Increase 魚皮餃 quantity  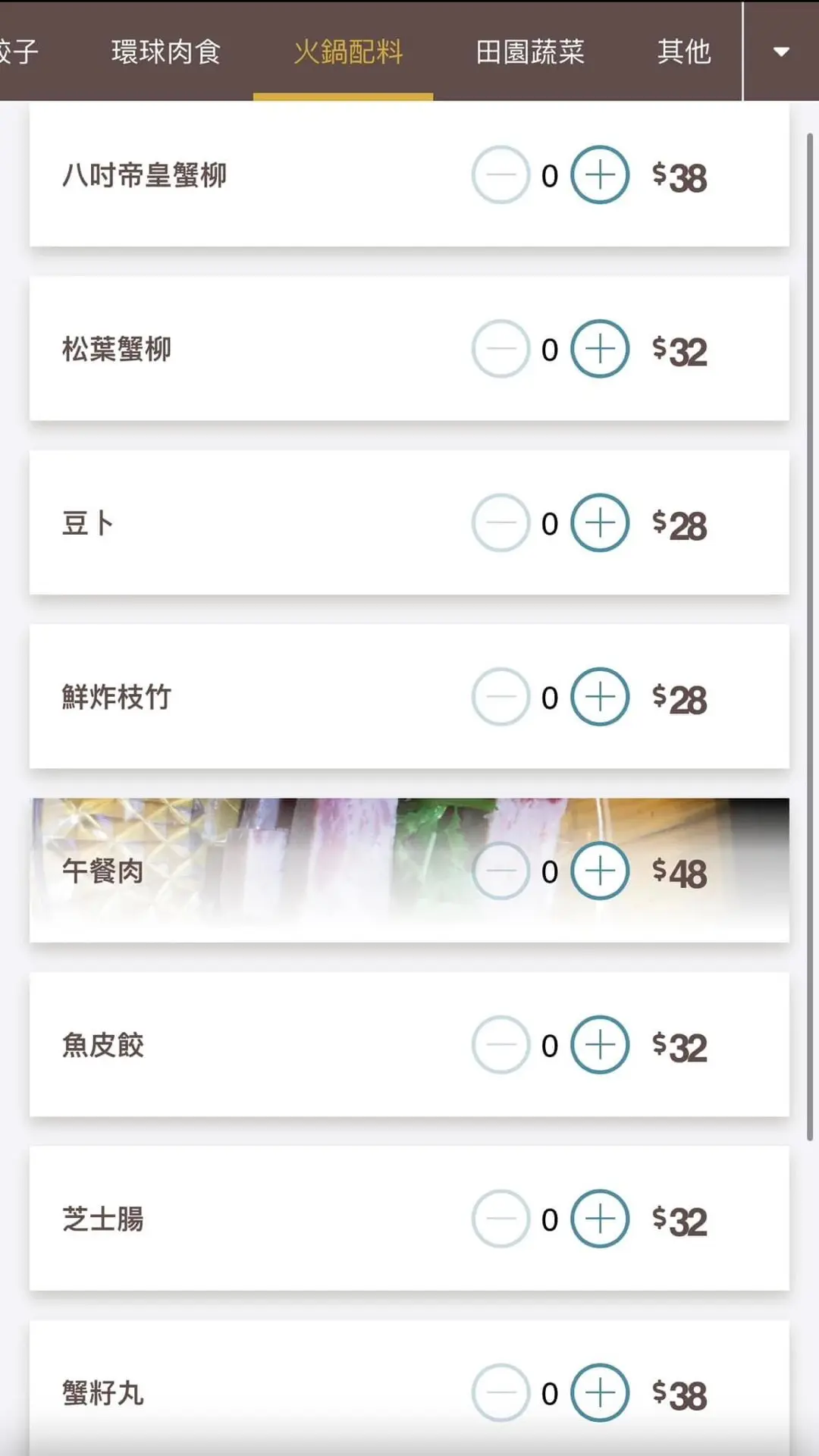tap(600, 1045)
